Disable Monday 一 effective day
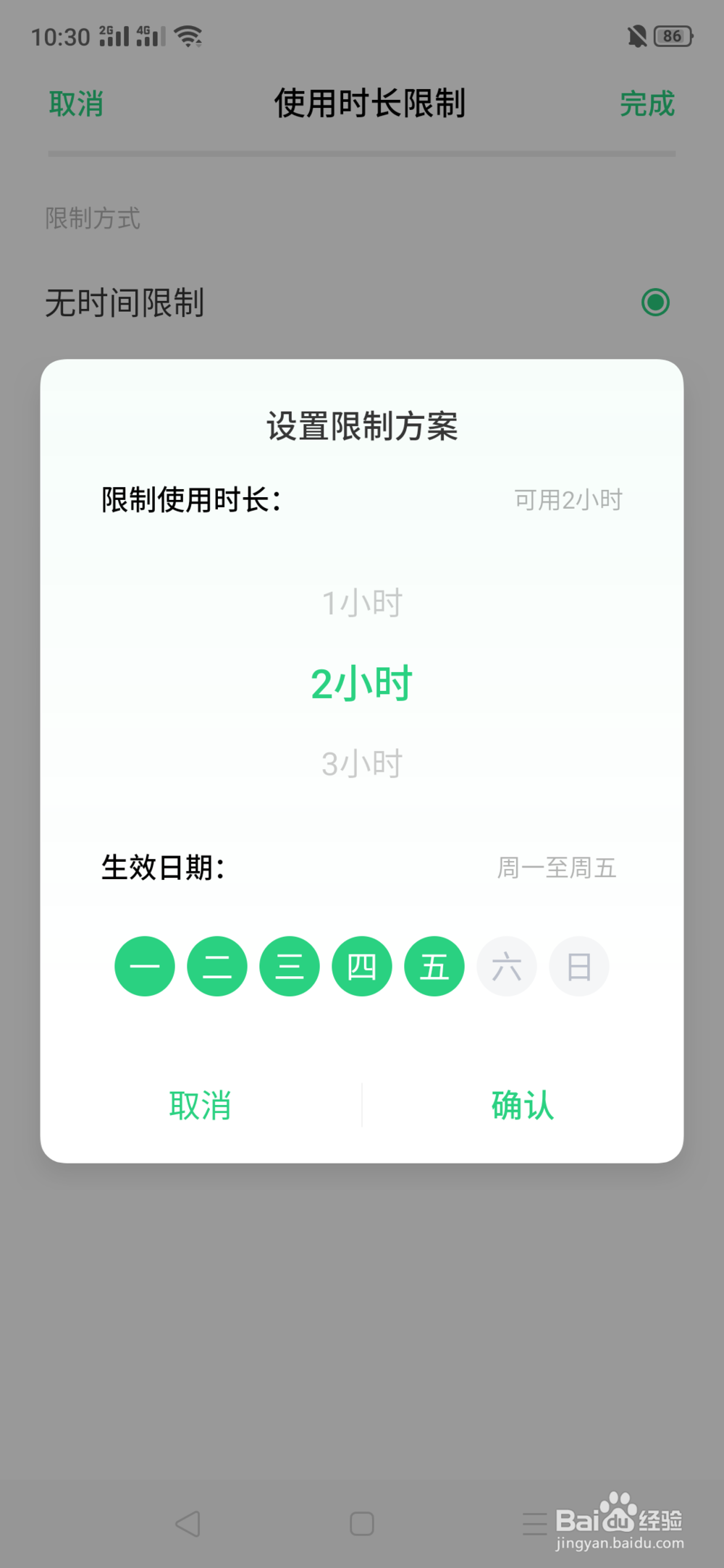Image resolution: width=724 pixels, height=1568 pixels. [x=145, y=966]
